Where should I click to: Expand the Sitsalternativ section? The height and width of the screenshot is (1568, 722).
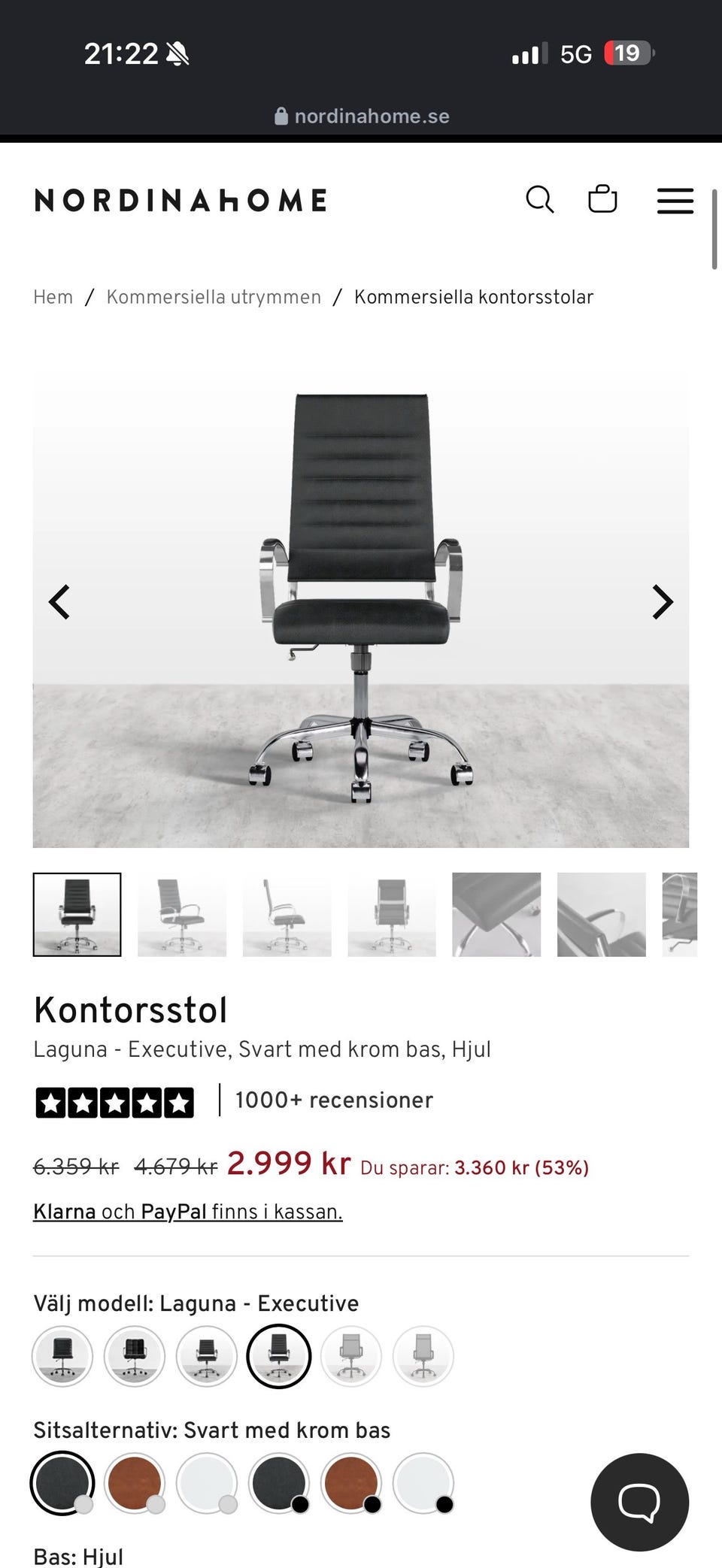(x=212, y=1430)
